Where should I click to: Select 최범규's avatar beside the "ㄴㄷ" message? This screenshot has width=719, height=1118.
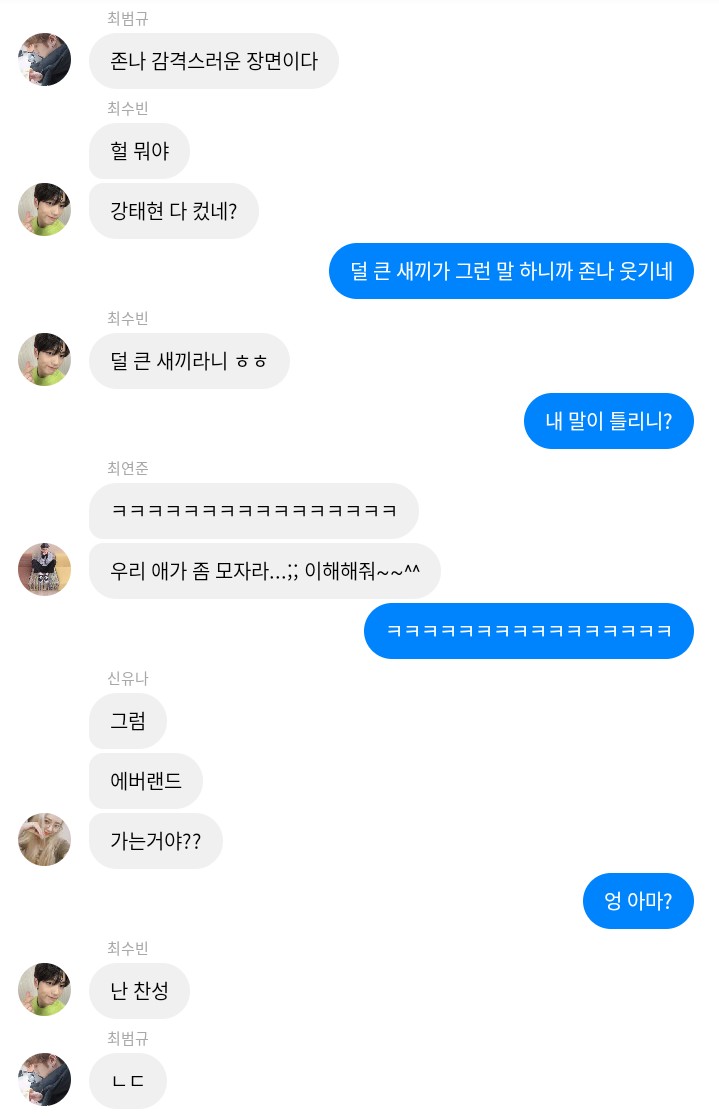44,1080
